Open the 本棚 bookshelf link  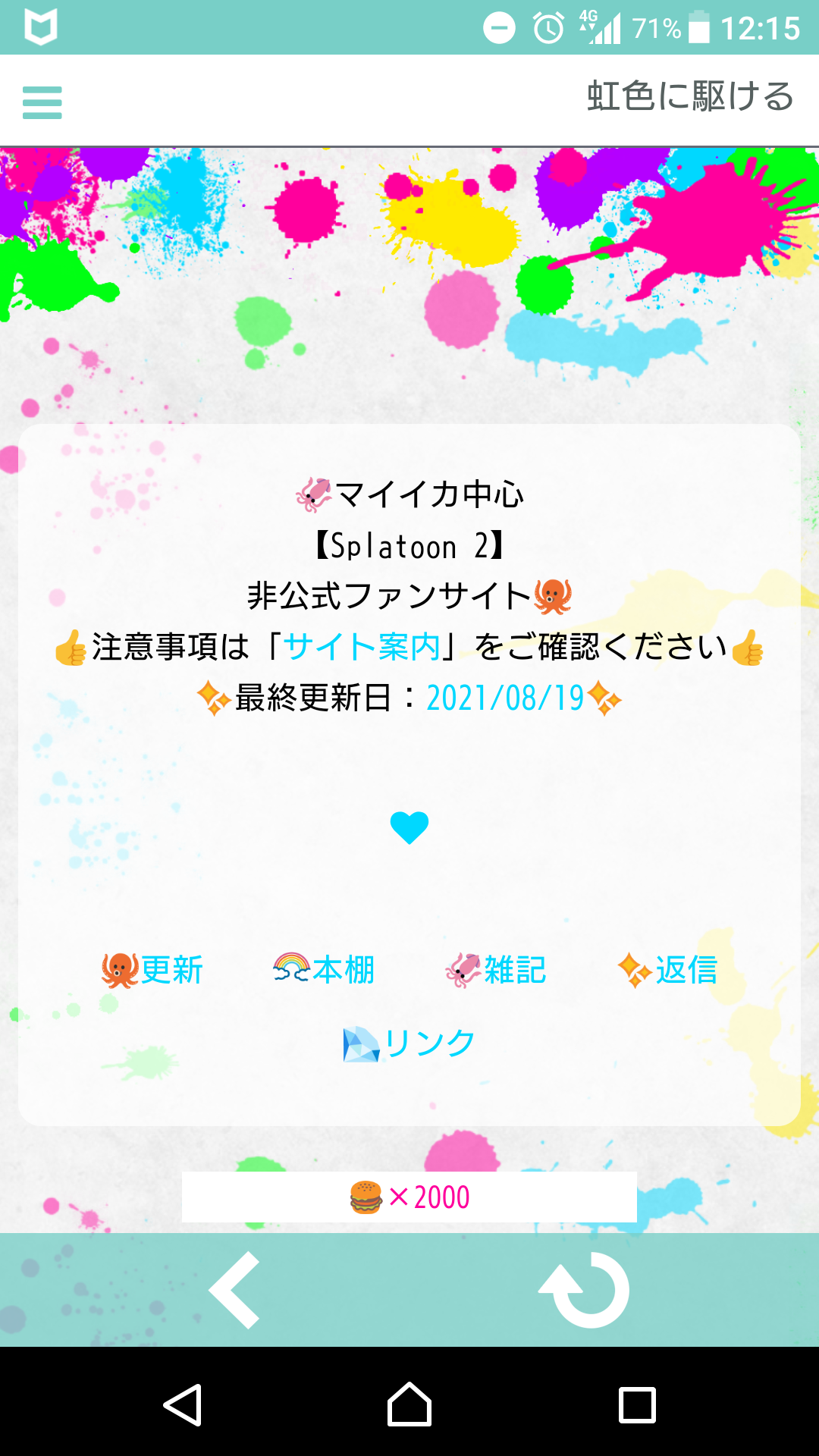pos(325,970)
